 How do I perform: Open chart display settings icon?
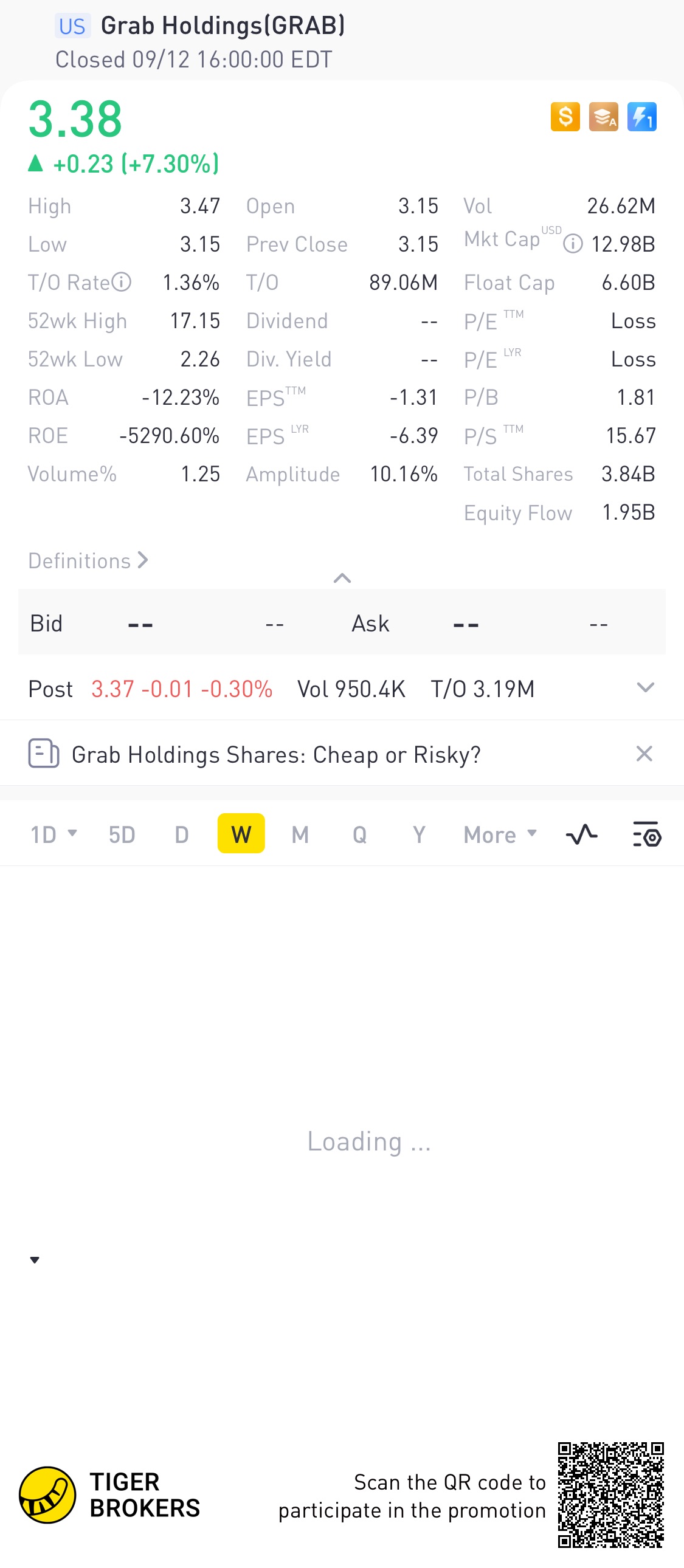tap(647, 834)
